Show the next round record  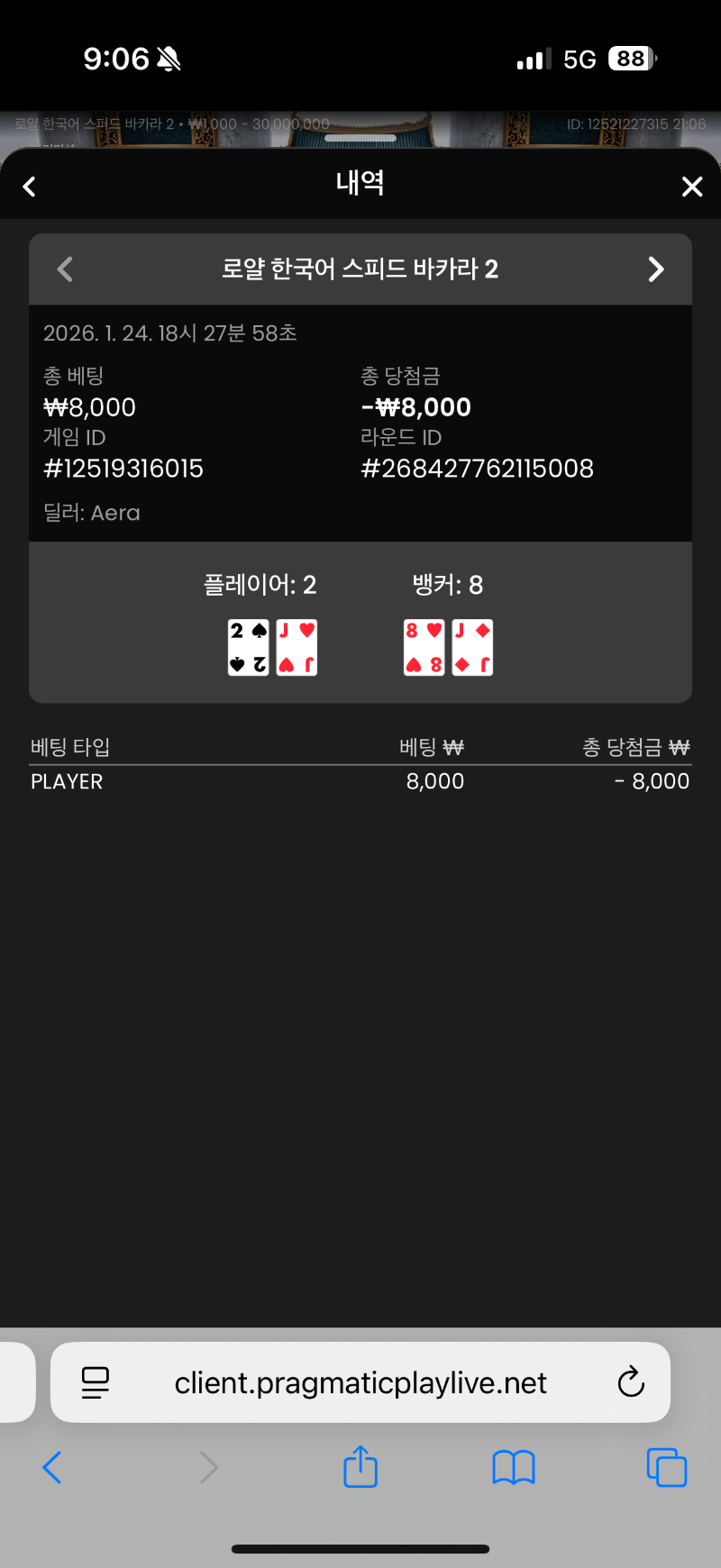pos(656,269)
